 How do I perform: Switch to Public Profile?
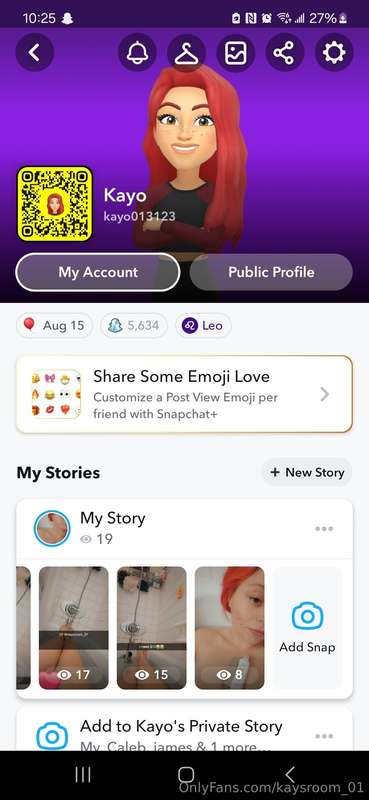pyautogui.click(x=271, y=272)
